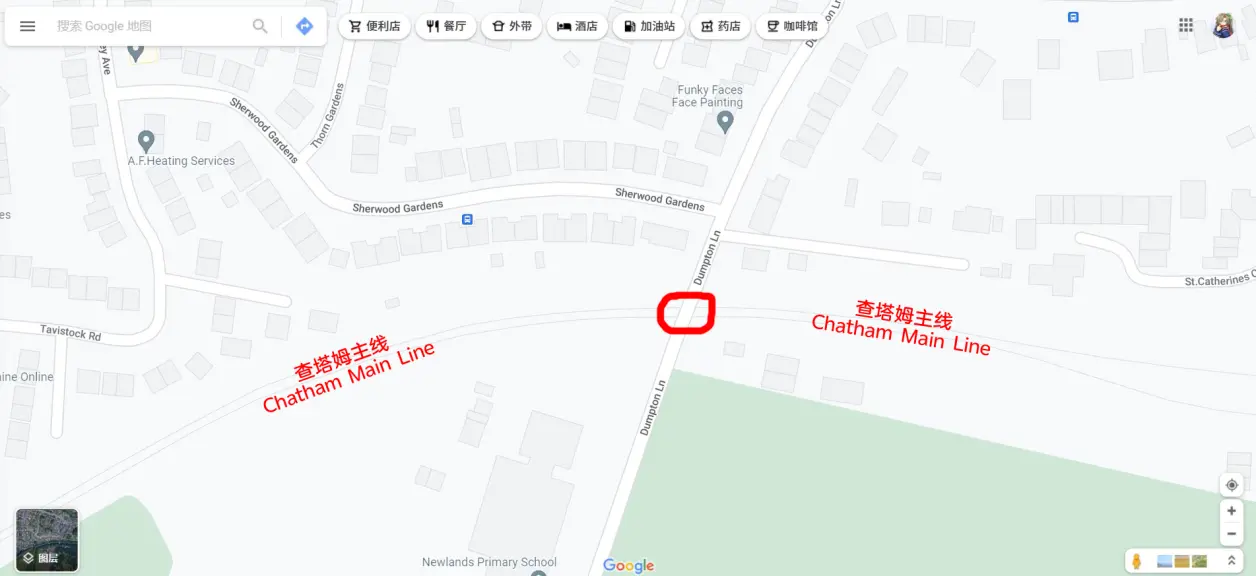Open the A.F.Heating Services place marker

[146, 140]
